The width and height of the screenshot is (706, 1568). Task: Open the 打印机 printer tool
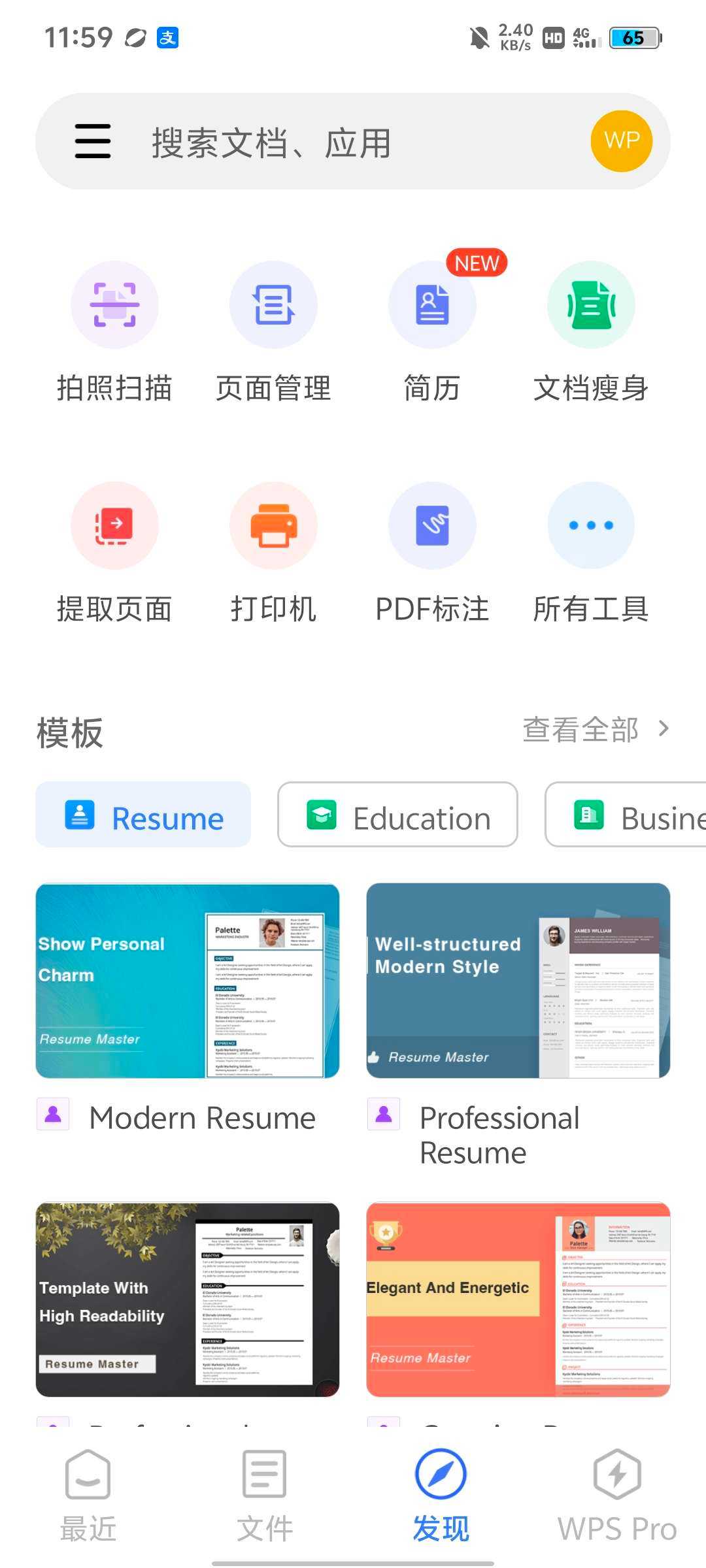(273, 526)
